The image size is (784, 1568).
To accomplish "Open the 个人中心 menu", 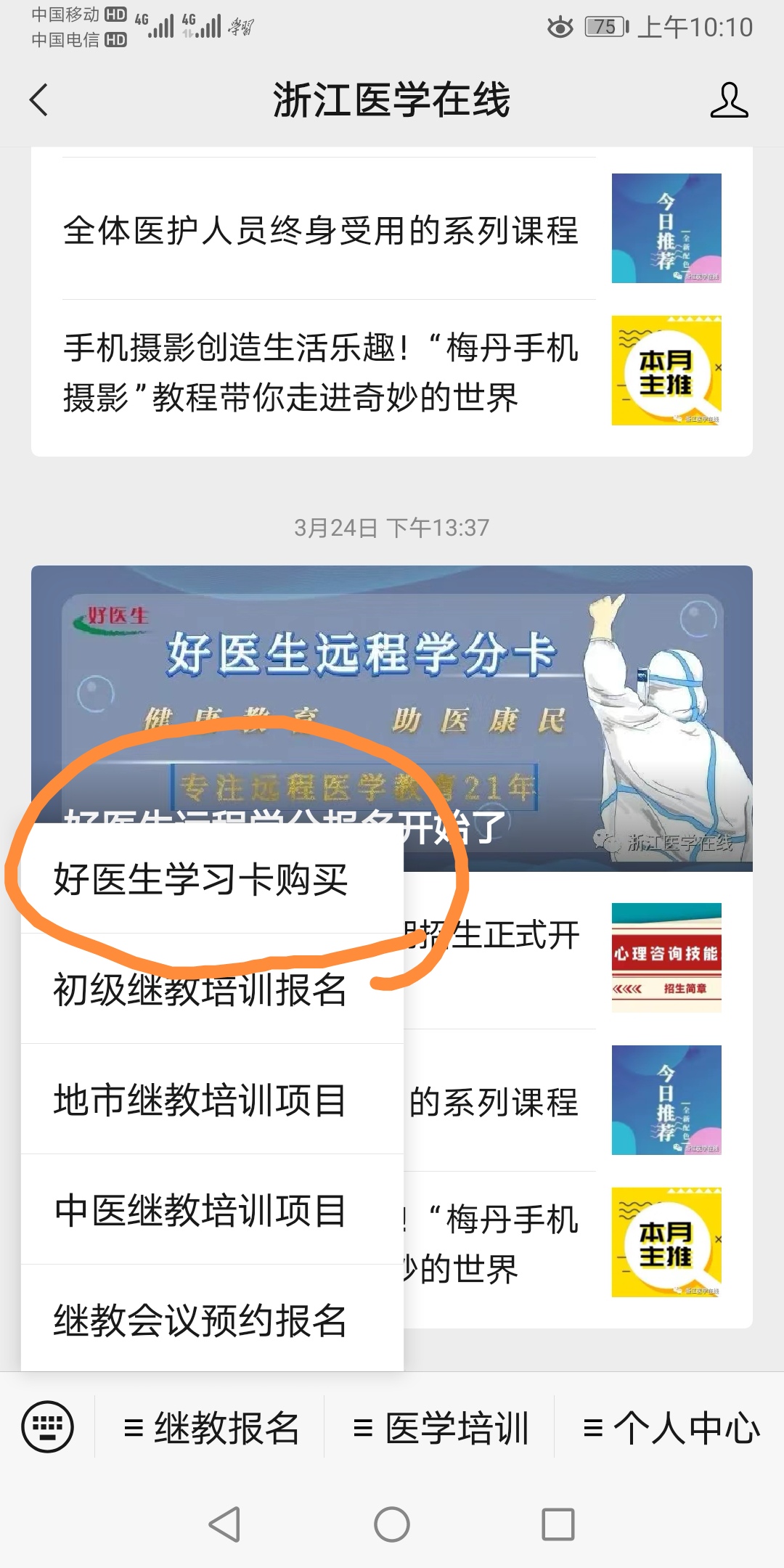I will pyautogui.click(x=671, y=1428).
